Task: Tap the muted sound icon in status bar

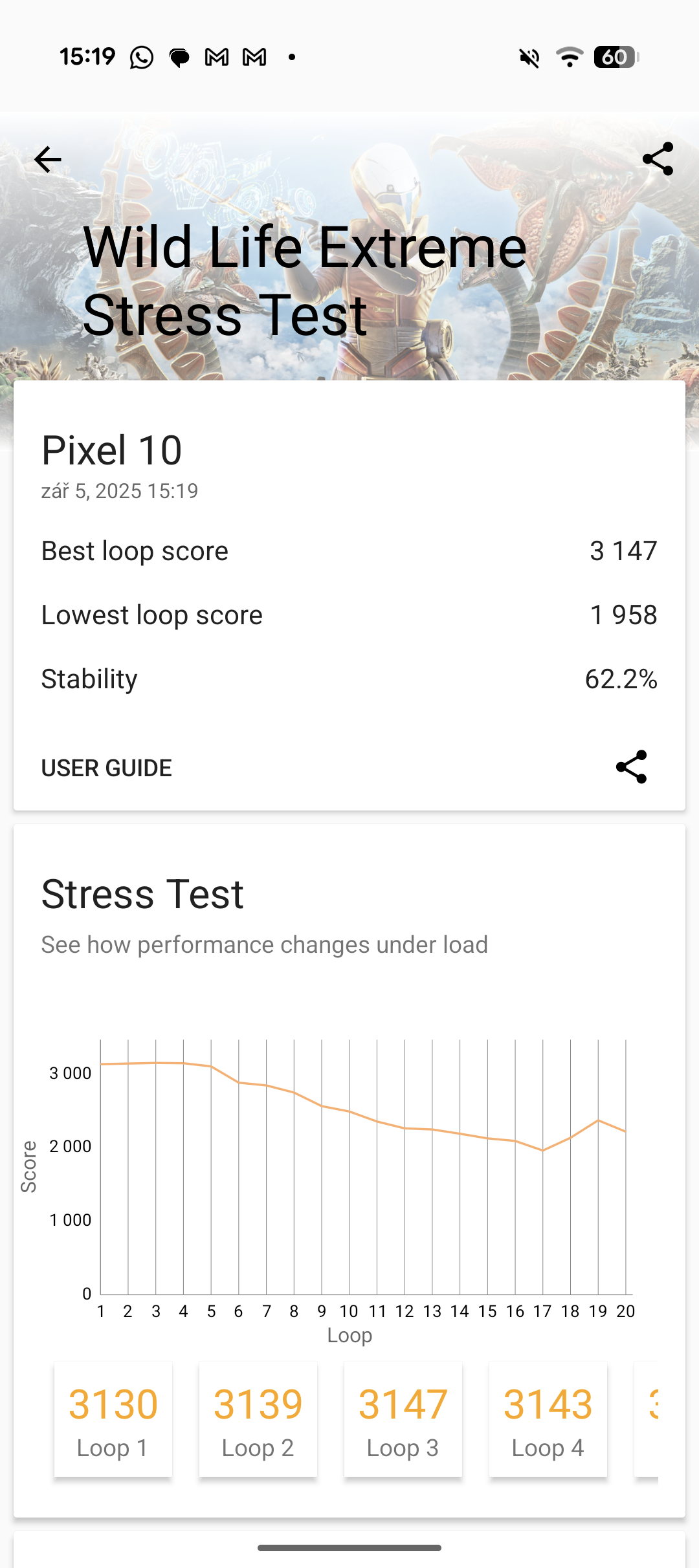Action: (x=527, y=57)
